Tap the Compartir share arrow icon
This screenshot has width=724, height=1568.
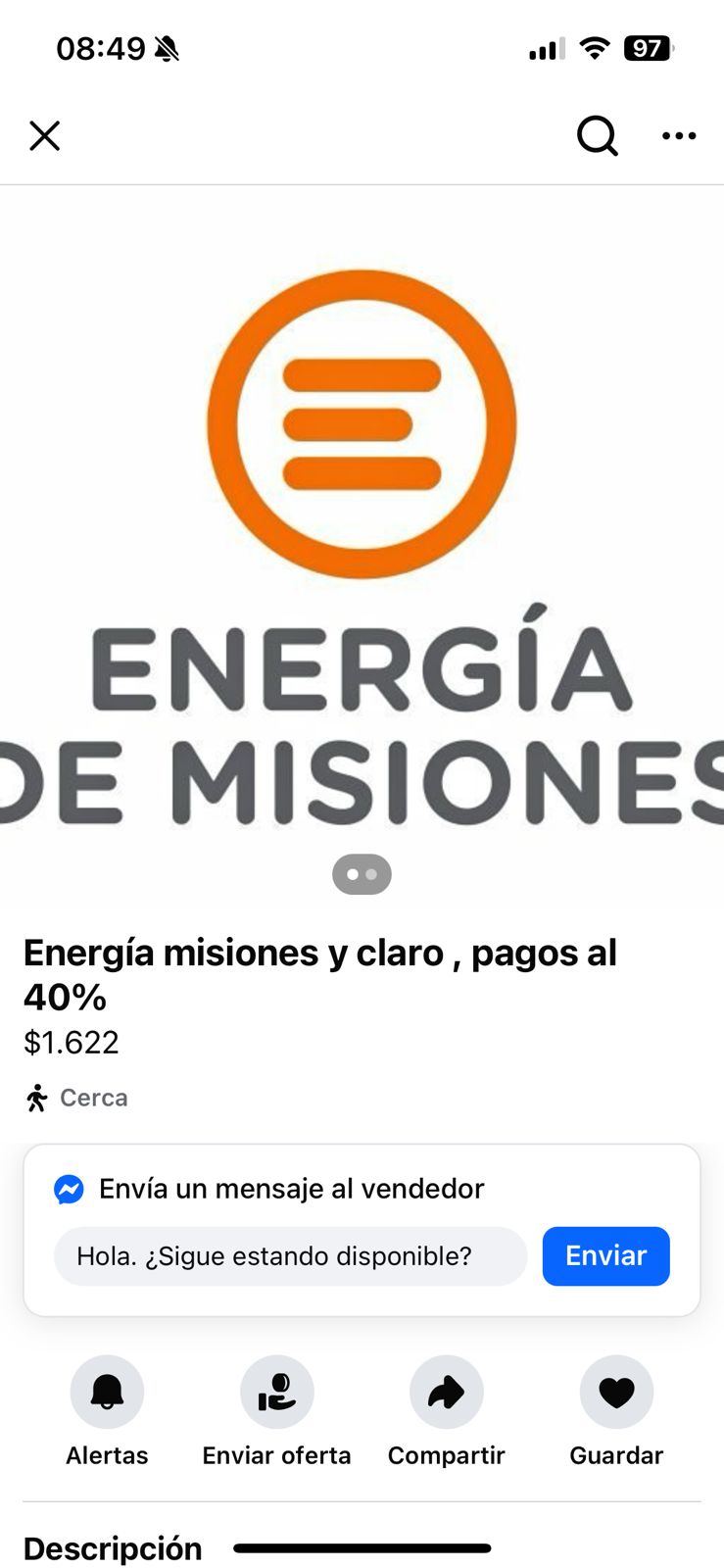point(446,1392)
